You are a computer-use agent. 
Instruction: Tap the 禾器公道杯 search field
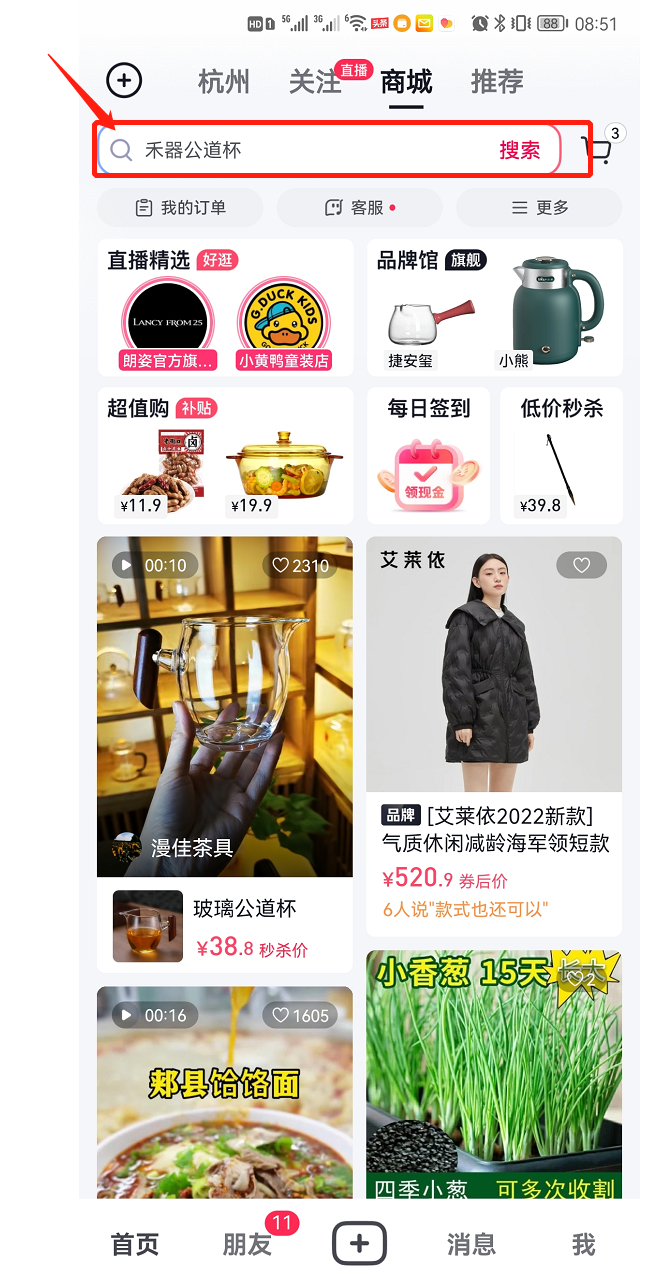(300, 150)
